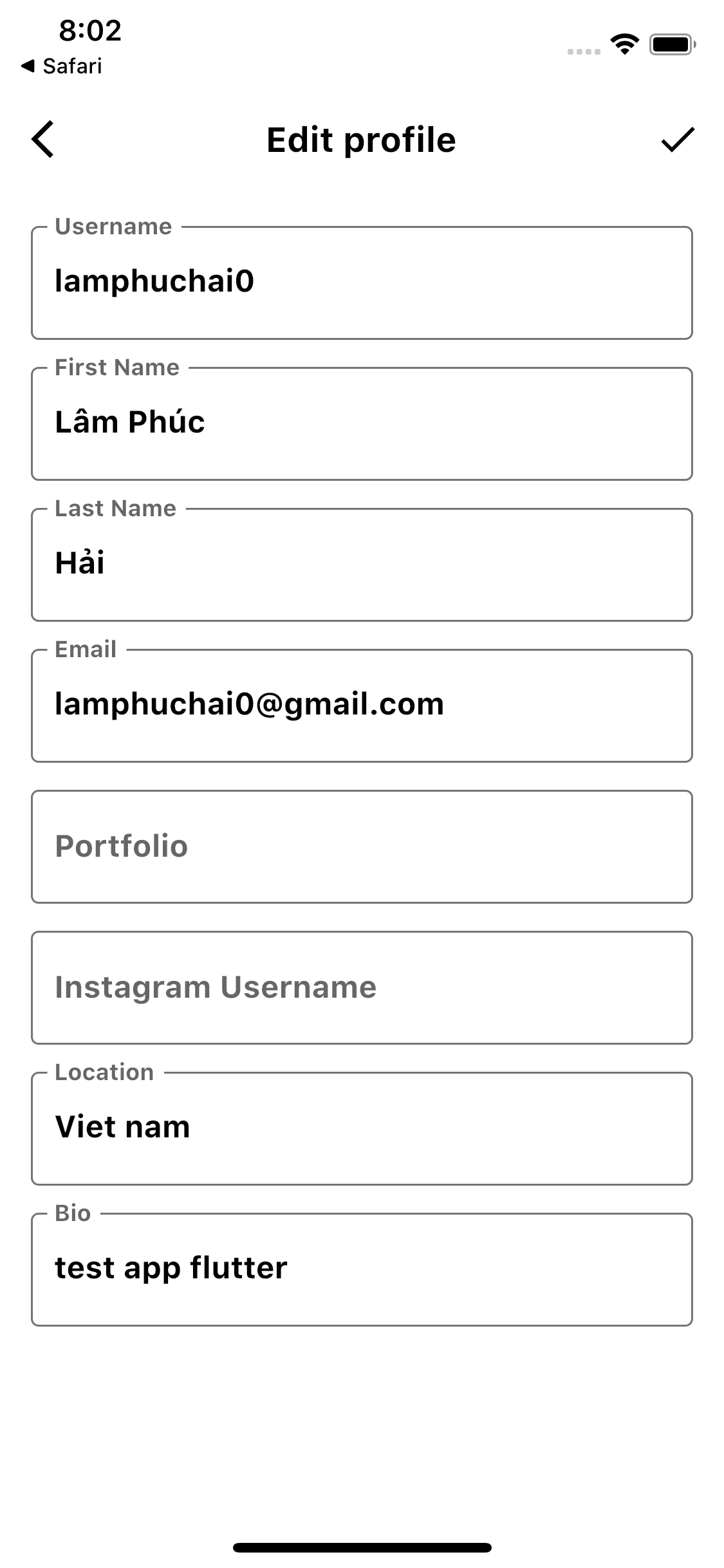This screenshot has height=1568, width=724.
Task: Return to Safari via status bar link
Action: click(62, 66)
